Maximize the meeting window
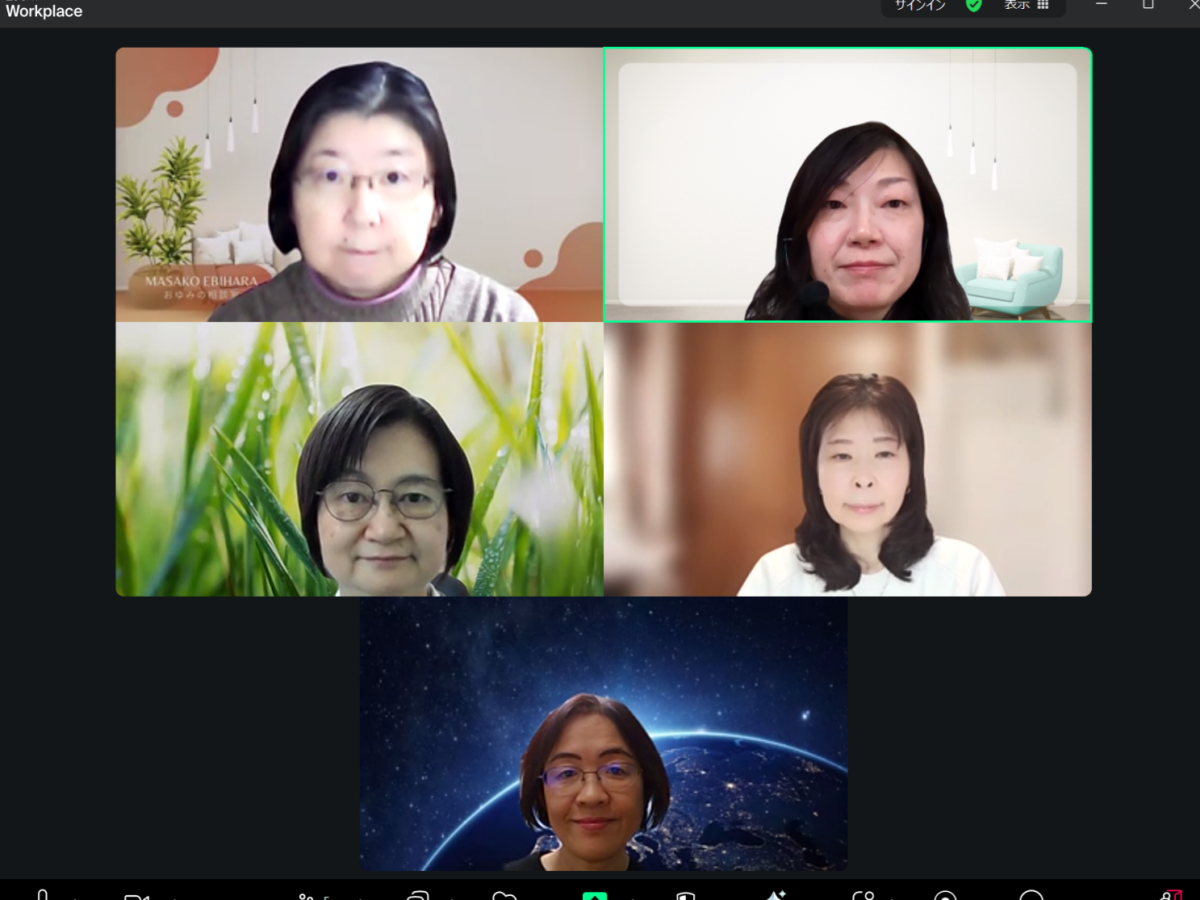1200x900 pixels. (x=1148, y=6)
